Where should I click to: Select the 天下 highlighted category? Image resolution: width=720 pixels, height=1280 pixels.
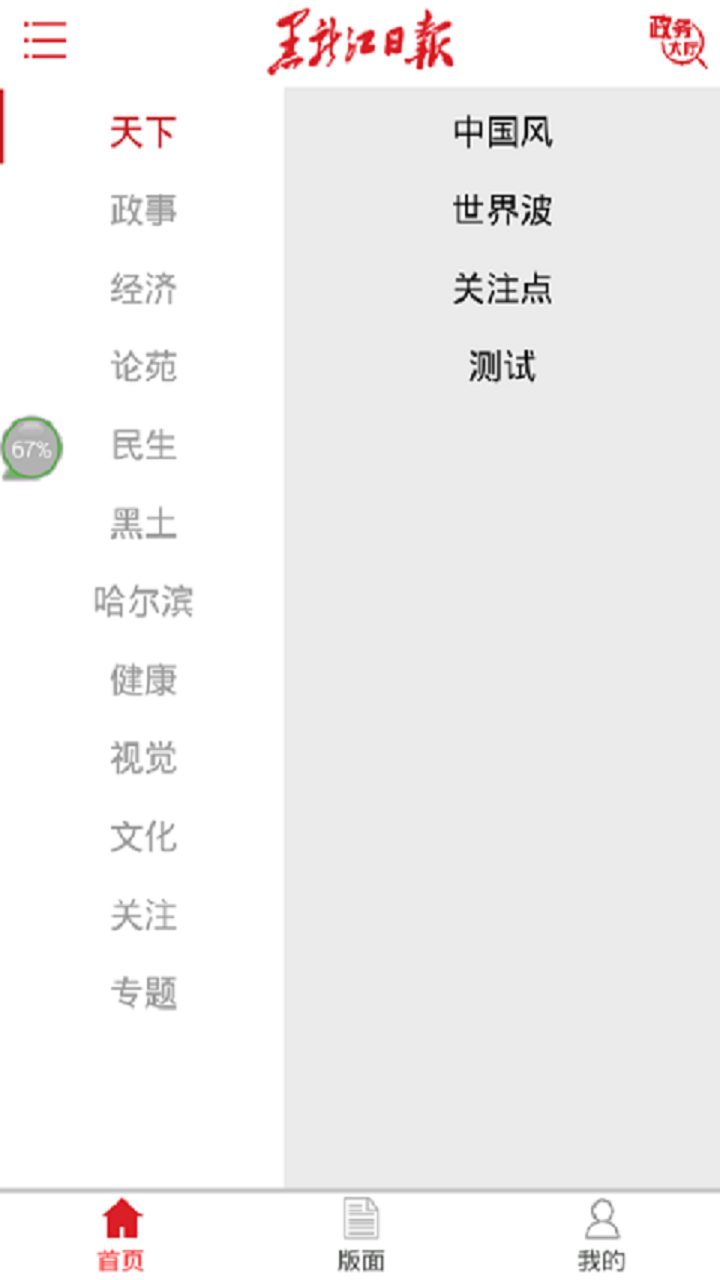coord(144,133)
